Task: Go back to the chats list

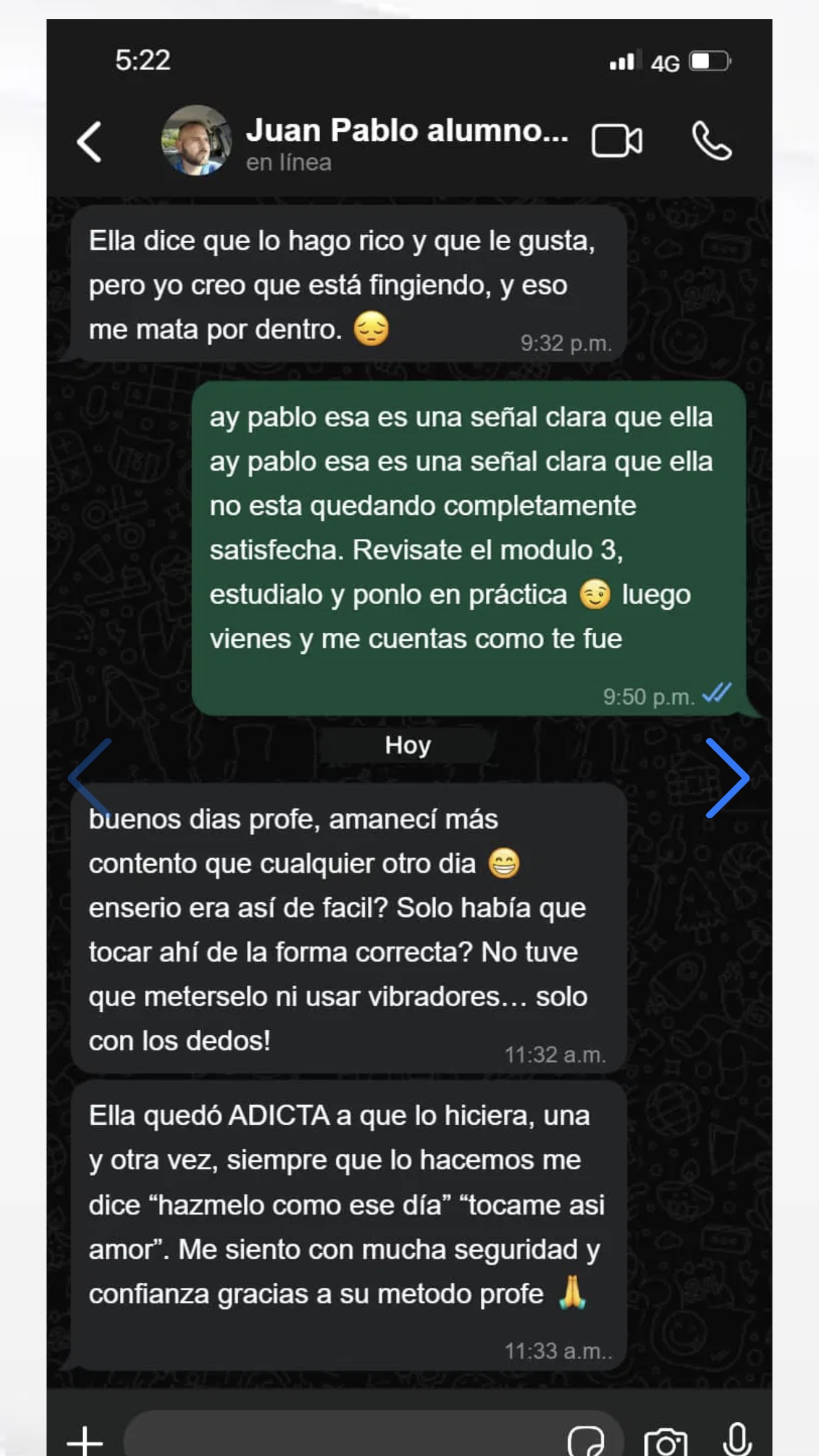Action: click(91, 143)
